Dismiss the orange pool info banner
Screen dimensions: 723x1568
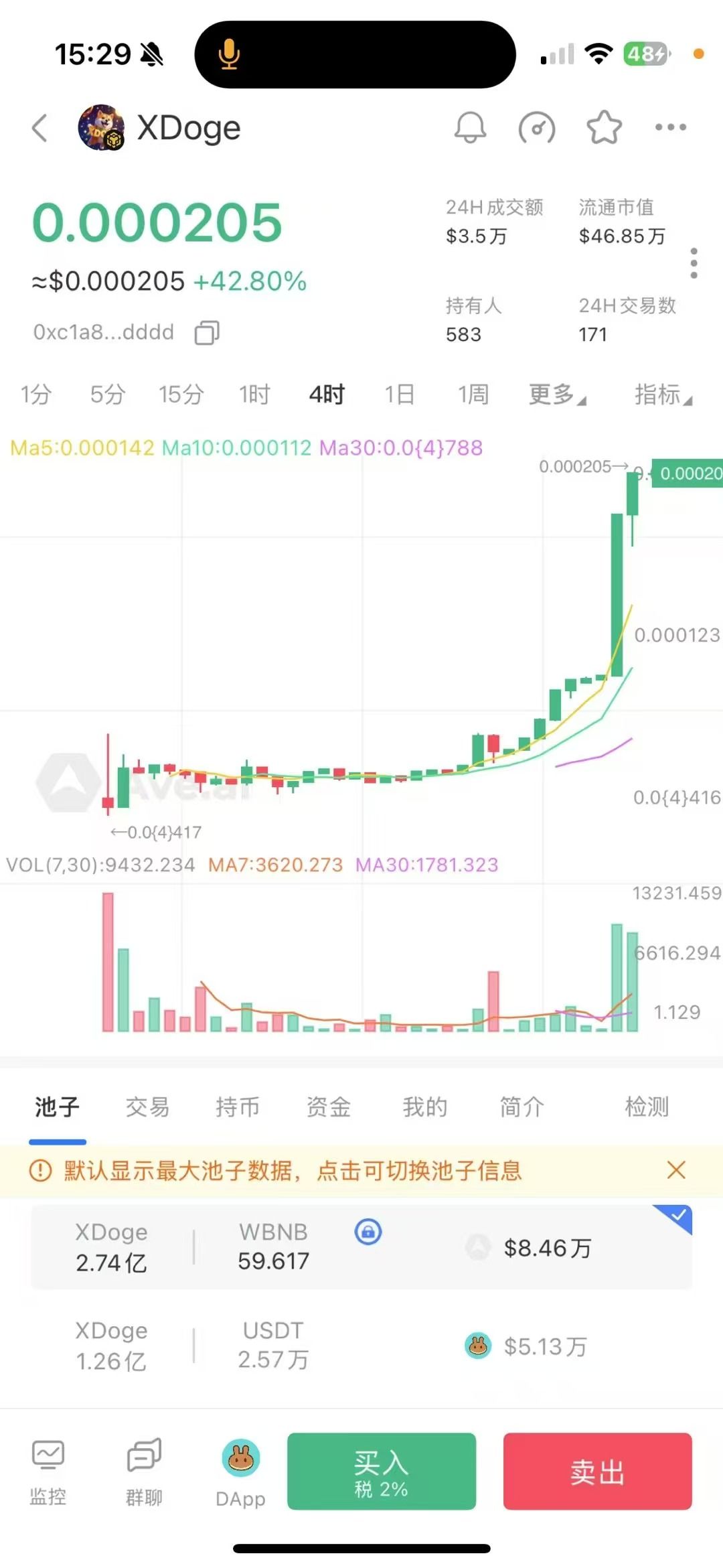(x=676, y=1170)
